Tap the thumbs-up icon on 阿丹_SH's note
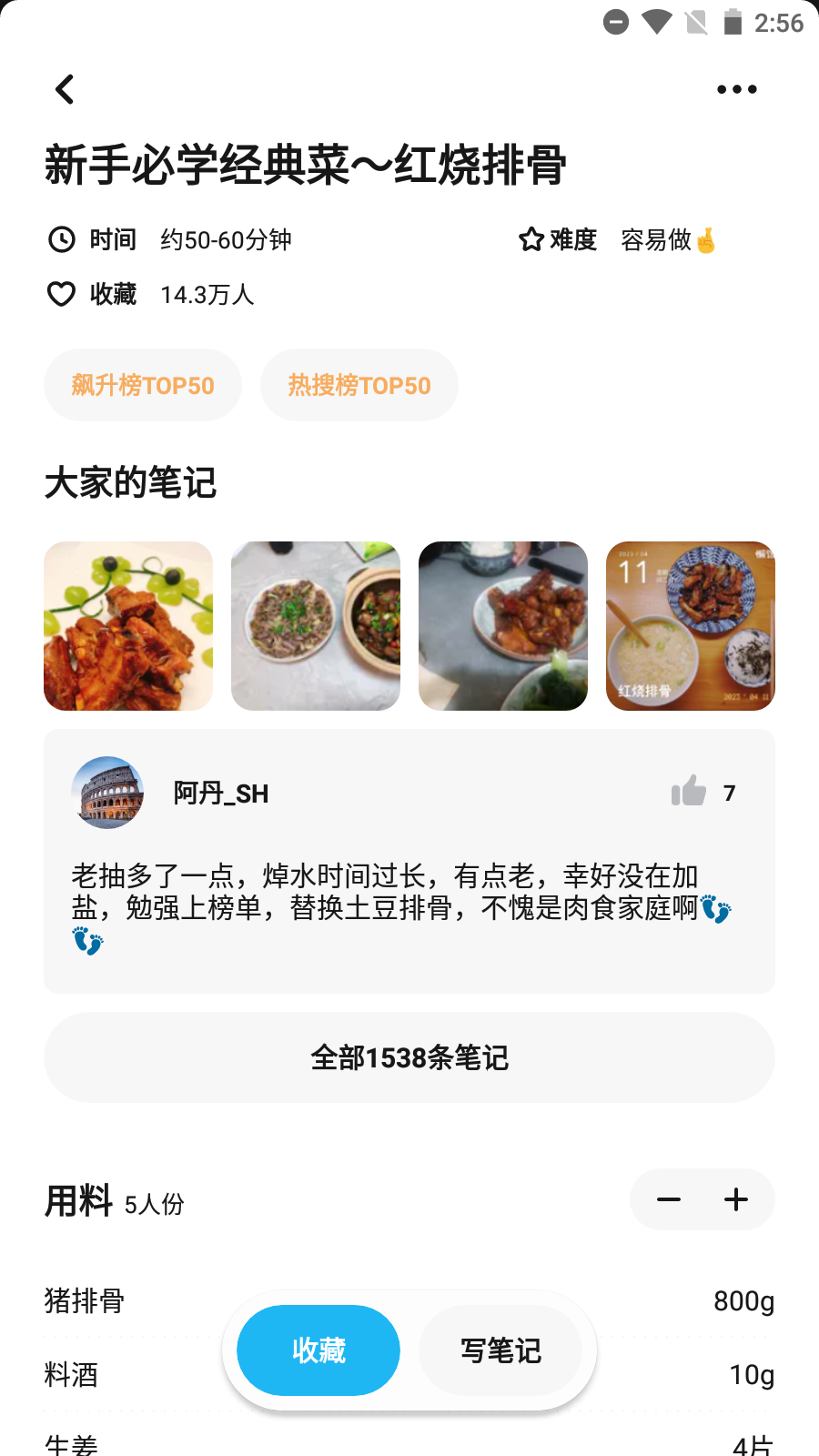This screenshot has height=1456, width=819. (690, 792)
